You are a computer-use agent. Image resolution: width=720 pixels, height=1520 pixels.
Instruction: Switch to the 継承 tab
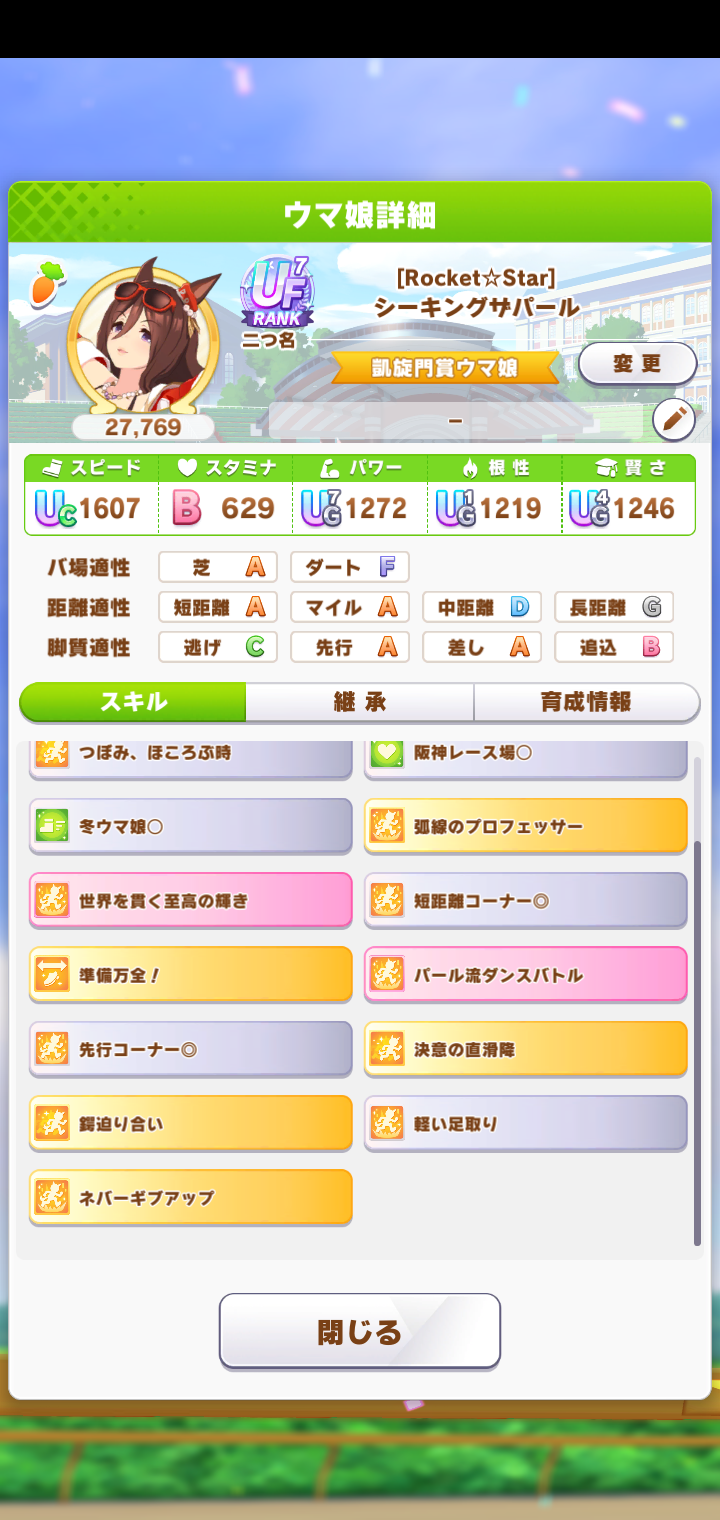(360, 702)
